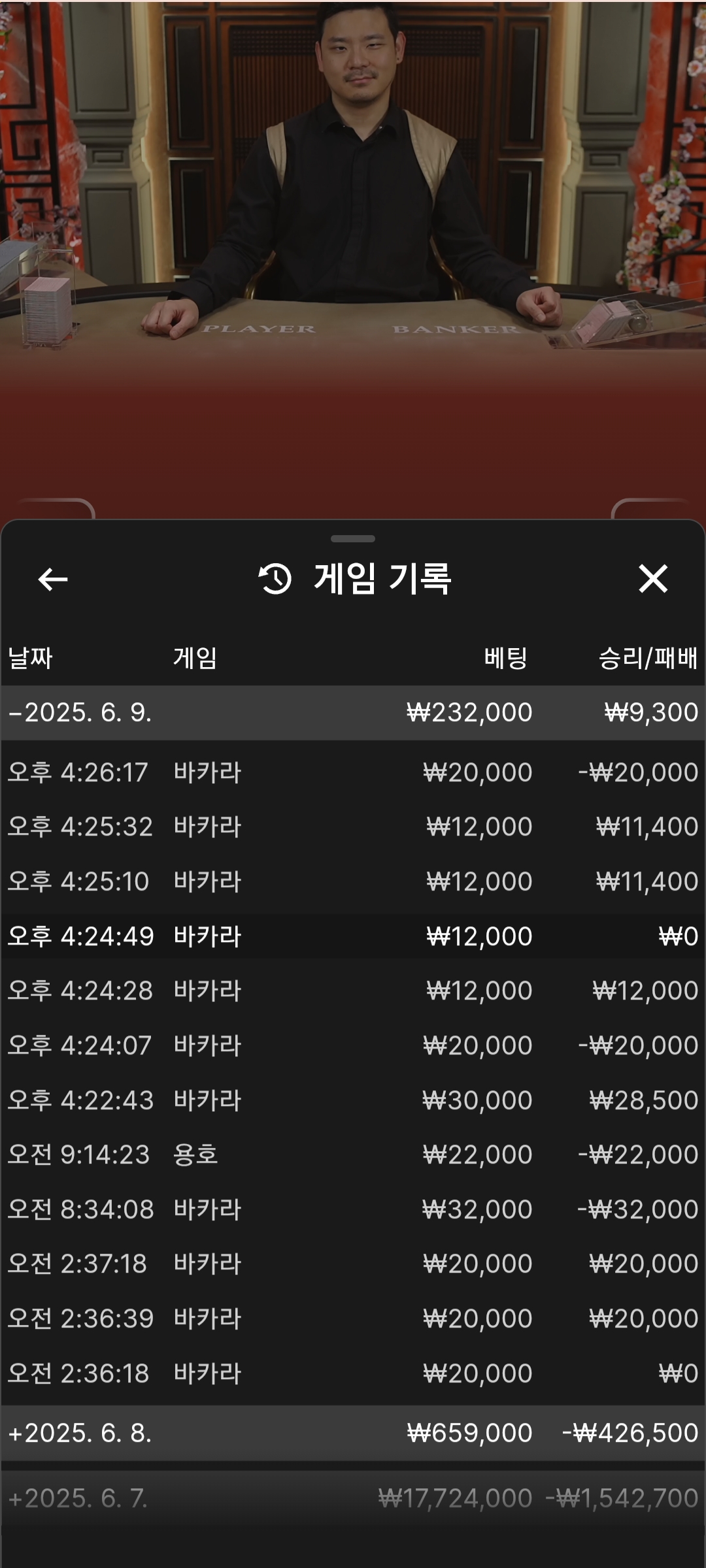View the 오전 2:37:18 바카라 record
The width and height of the screenshot is (706, 1568).
click(353, 1264)
